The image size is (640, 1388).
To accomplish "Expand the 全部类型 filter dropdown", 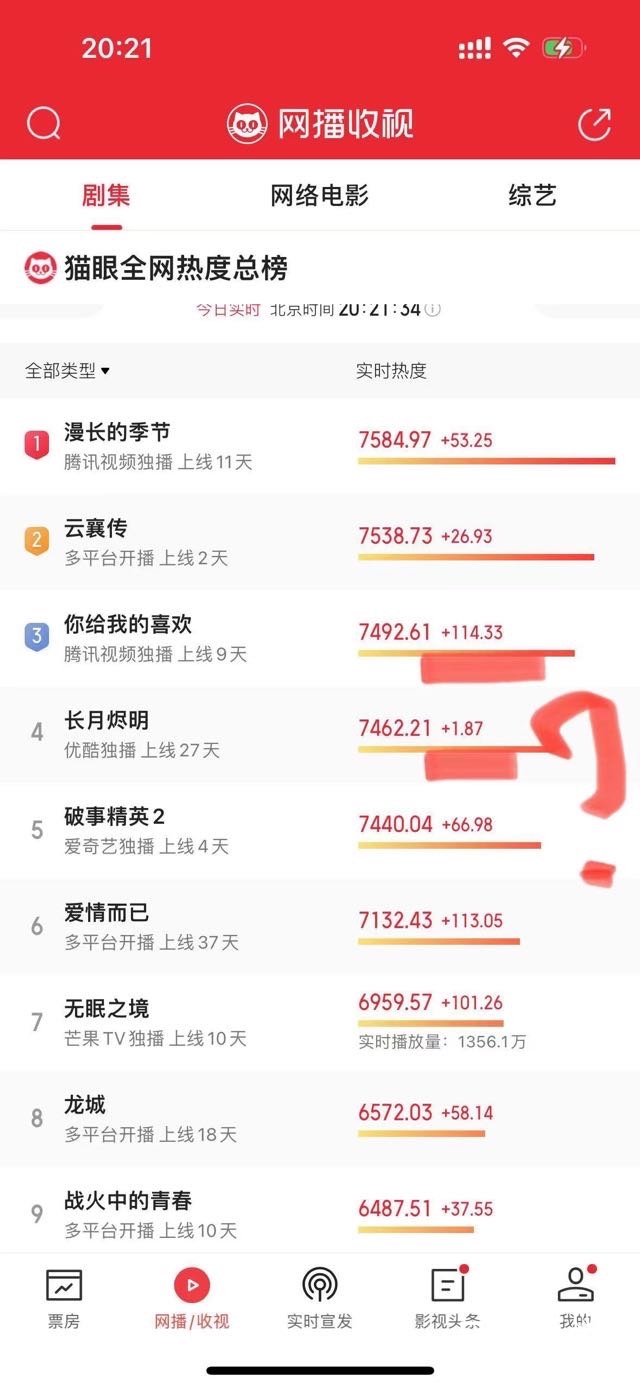I will 67,371.
